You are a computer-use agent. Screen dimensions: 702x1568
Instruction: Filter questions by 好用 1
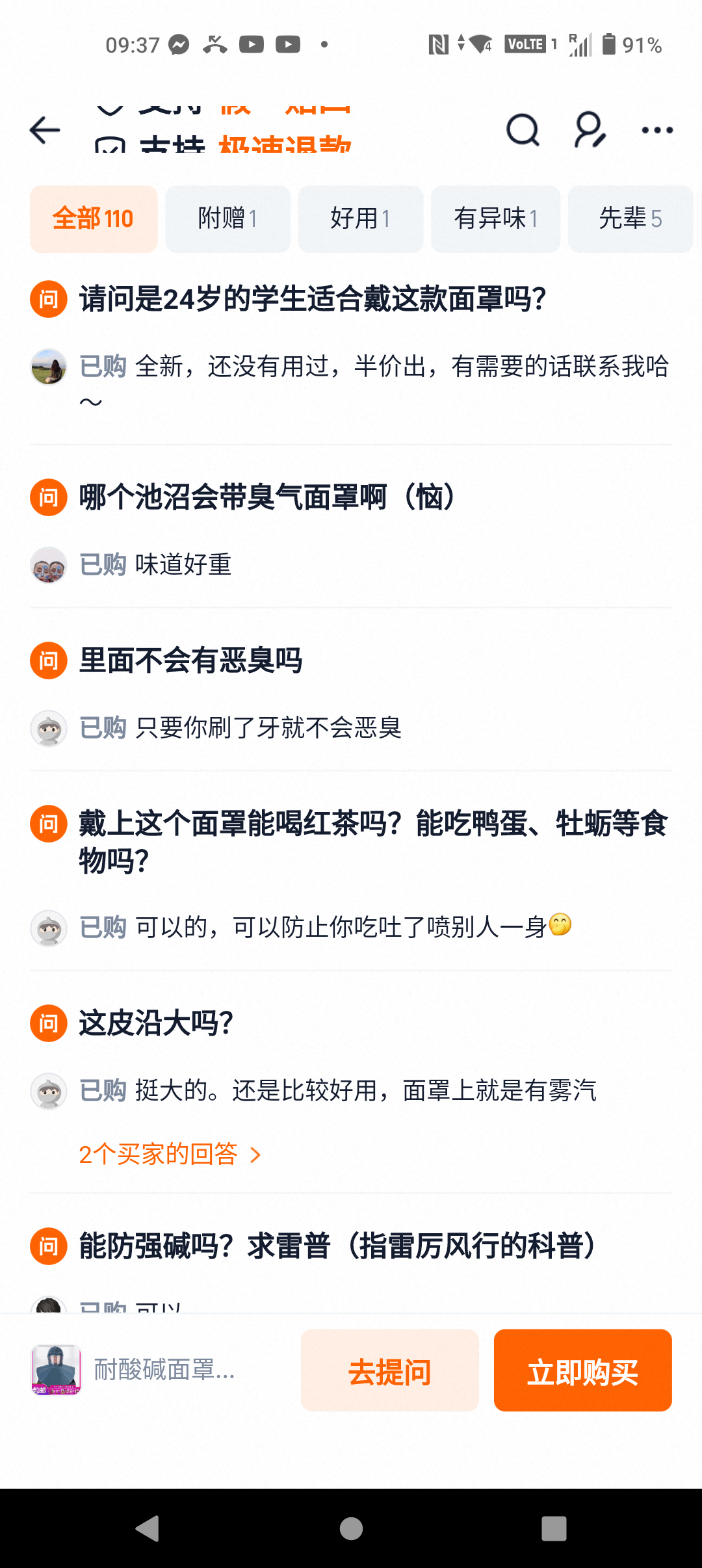(x=360, y=219)
